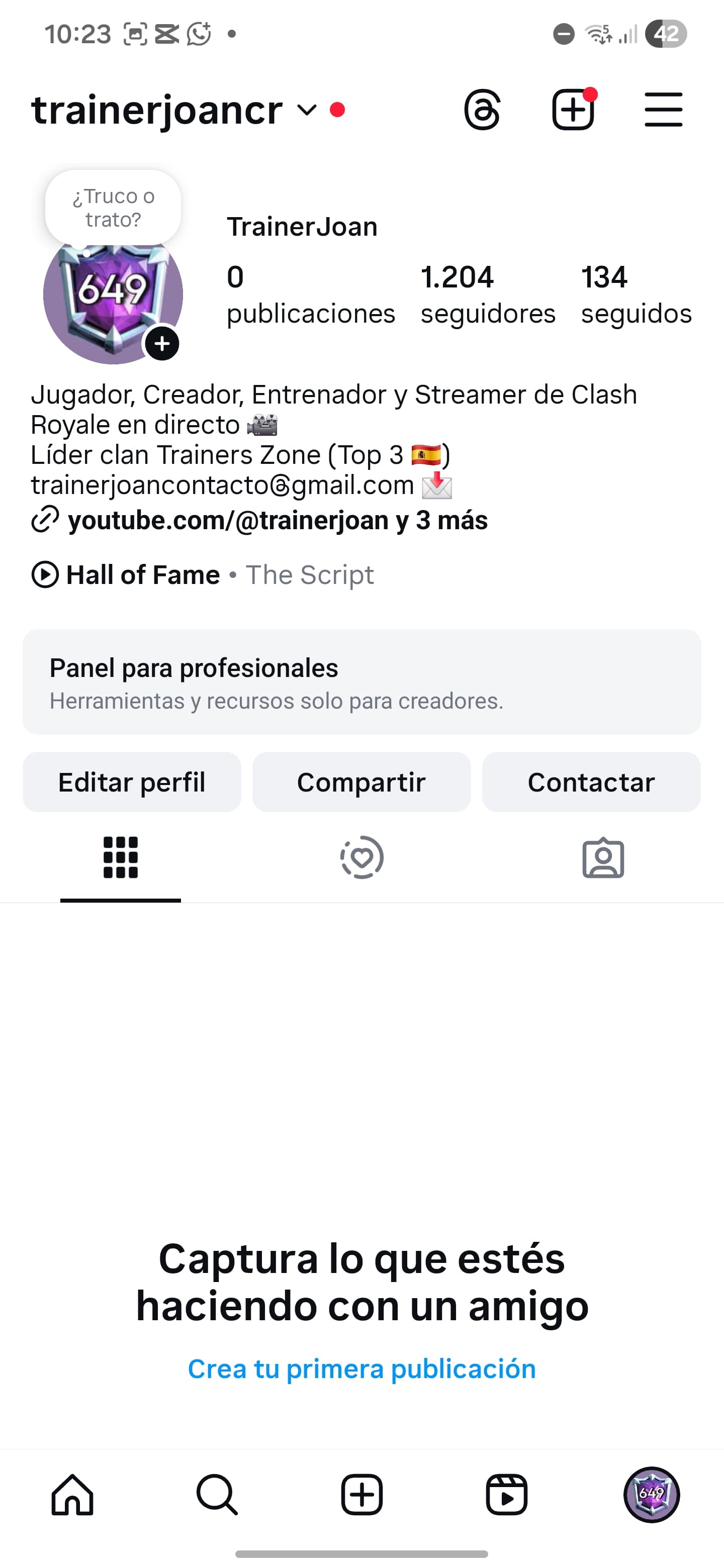Screen dimensions: 724x1568
Task: Tap the create new post plus icon in header
Action: pyautogui.click(x=572, y=110)
